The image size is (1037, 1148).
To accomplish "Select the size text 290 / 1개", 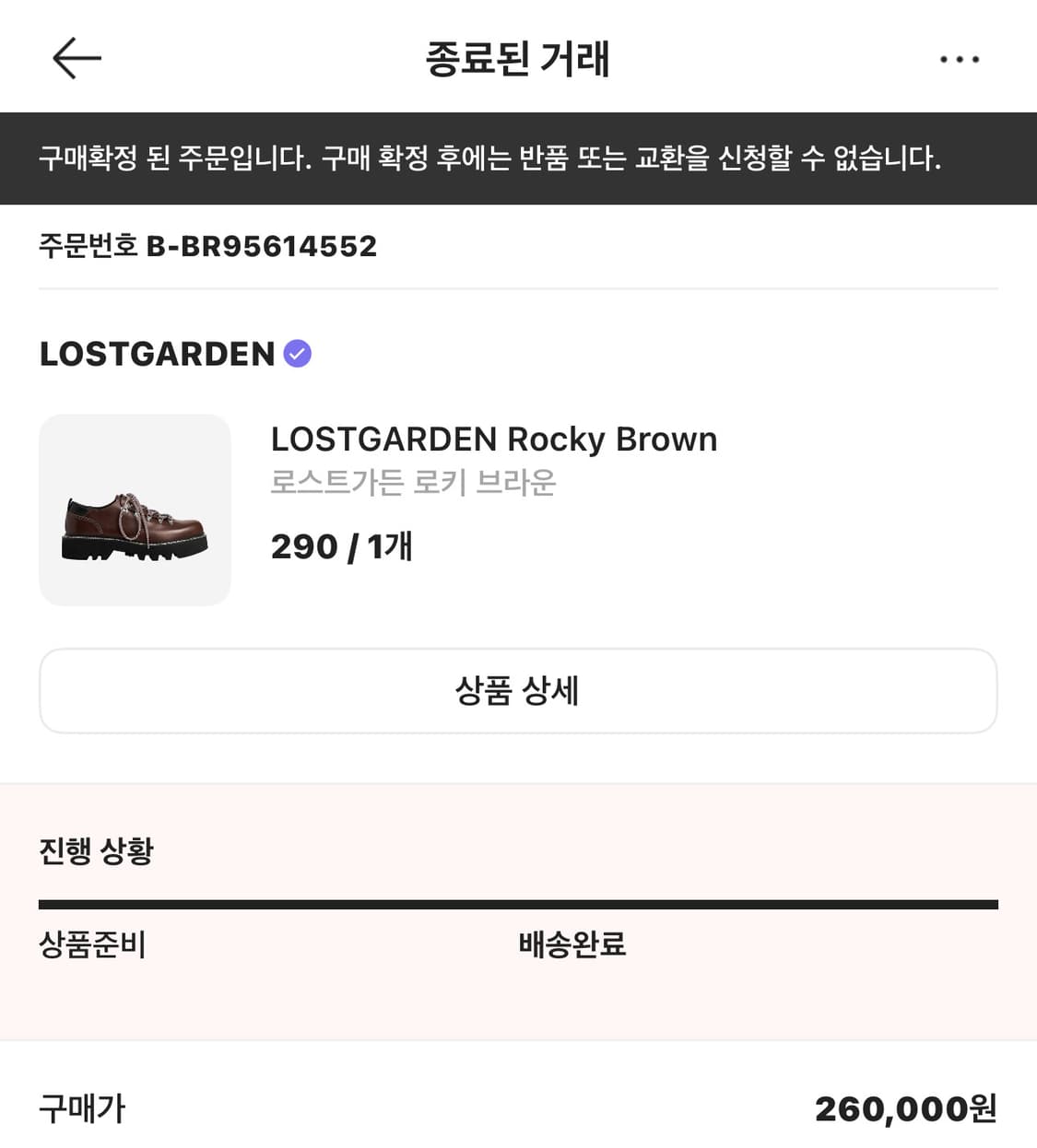I will click(341, 546).
